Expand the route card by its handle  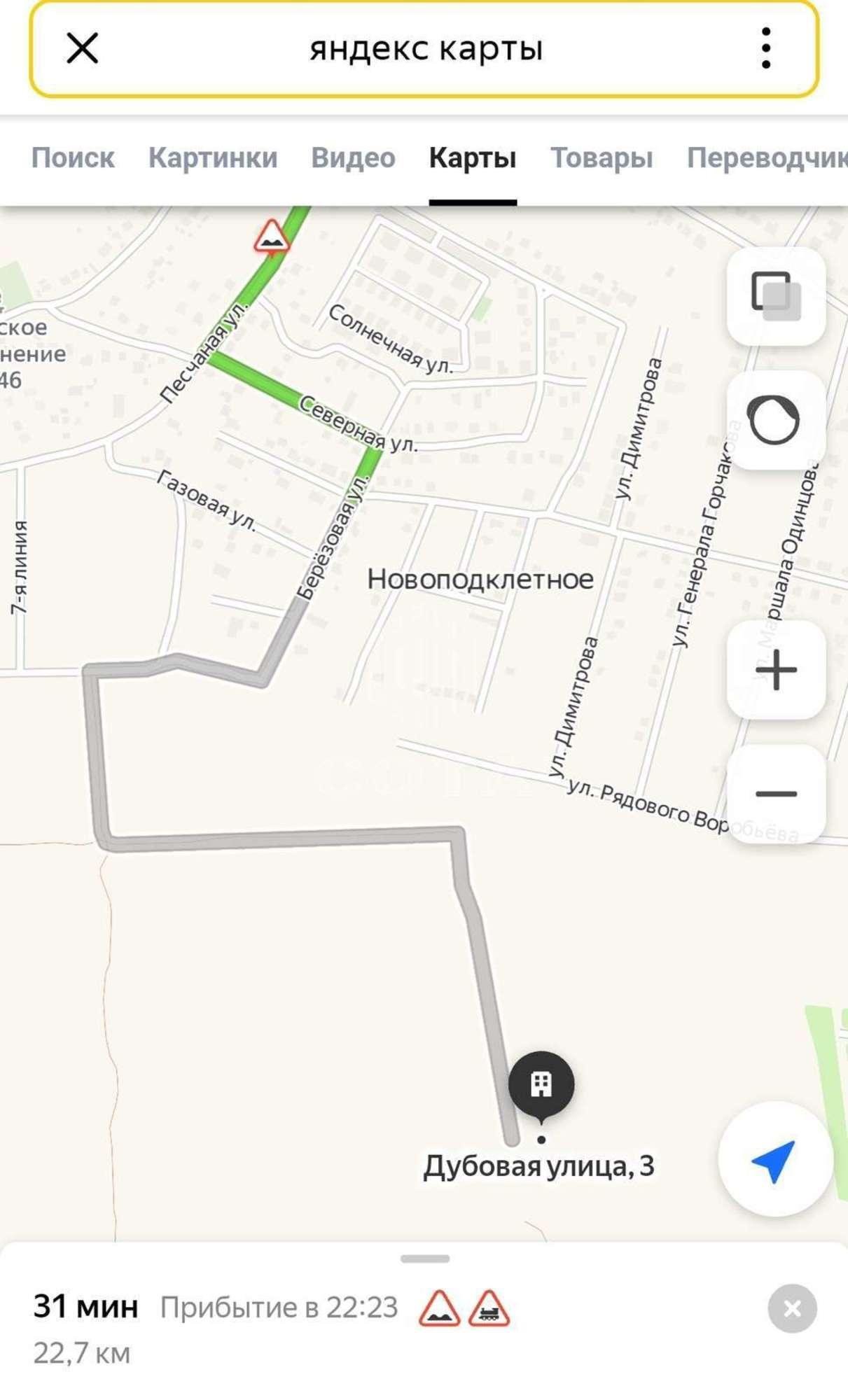tap(424, 1259)
